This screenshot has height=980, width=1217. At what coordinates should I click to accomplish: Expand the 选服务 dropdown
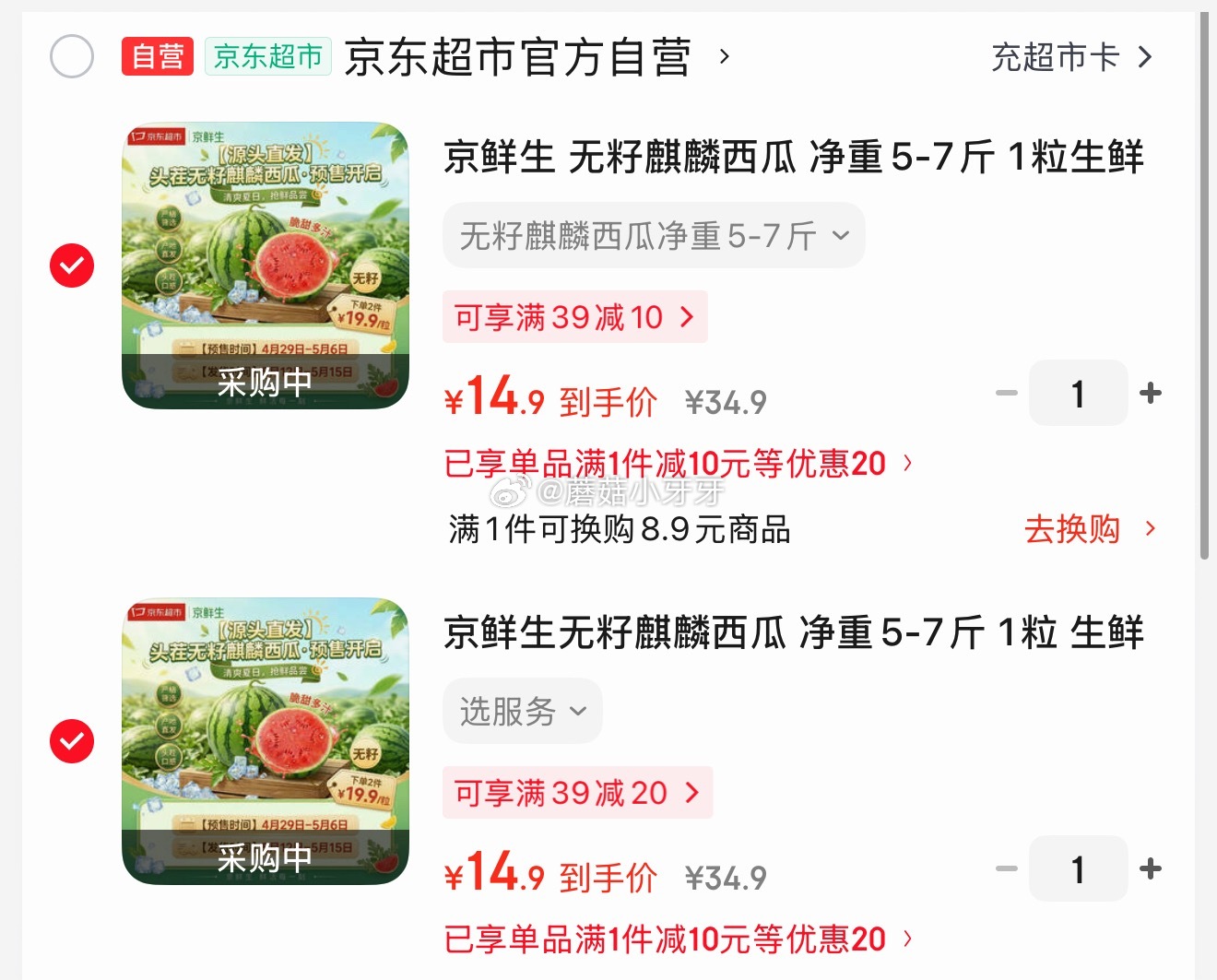click(x=523, y=711)
